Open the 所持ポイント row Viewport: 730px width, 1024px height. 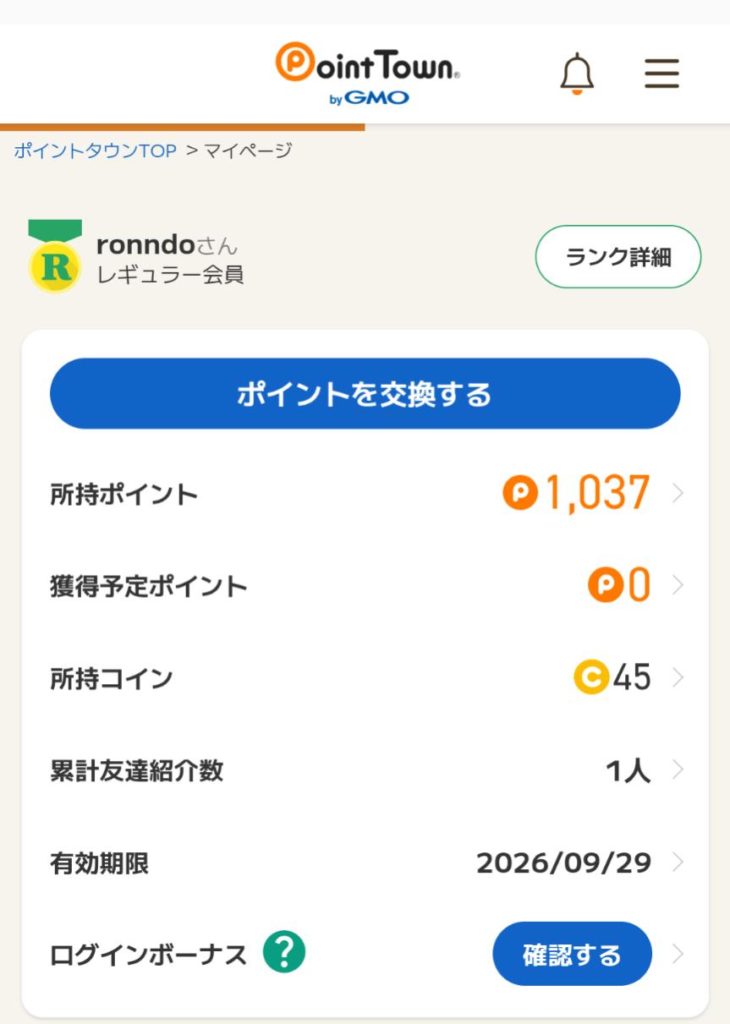365,493
